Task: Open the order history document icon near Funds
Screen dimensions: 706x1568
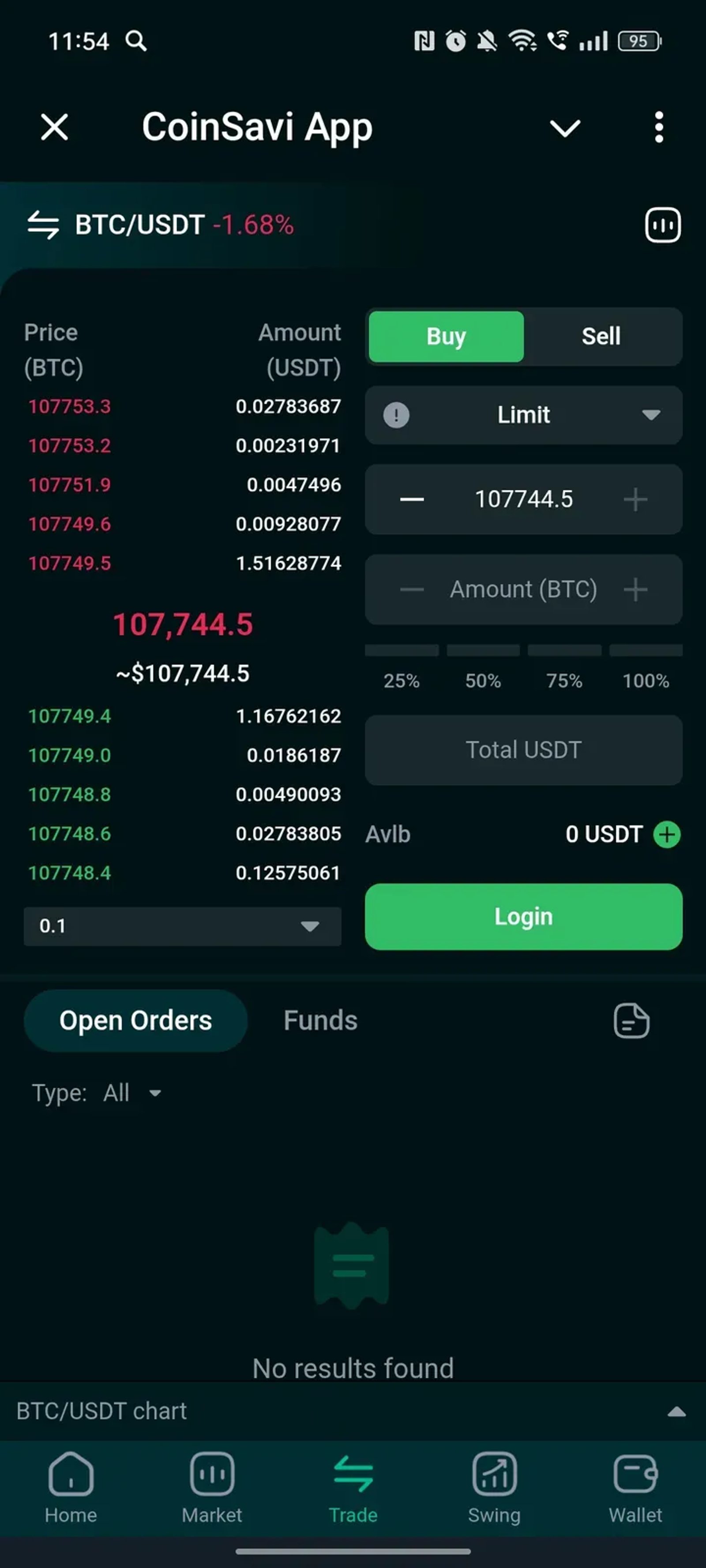Action: pos(631,1020)
